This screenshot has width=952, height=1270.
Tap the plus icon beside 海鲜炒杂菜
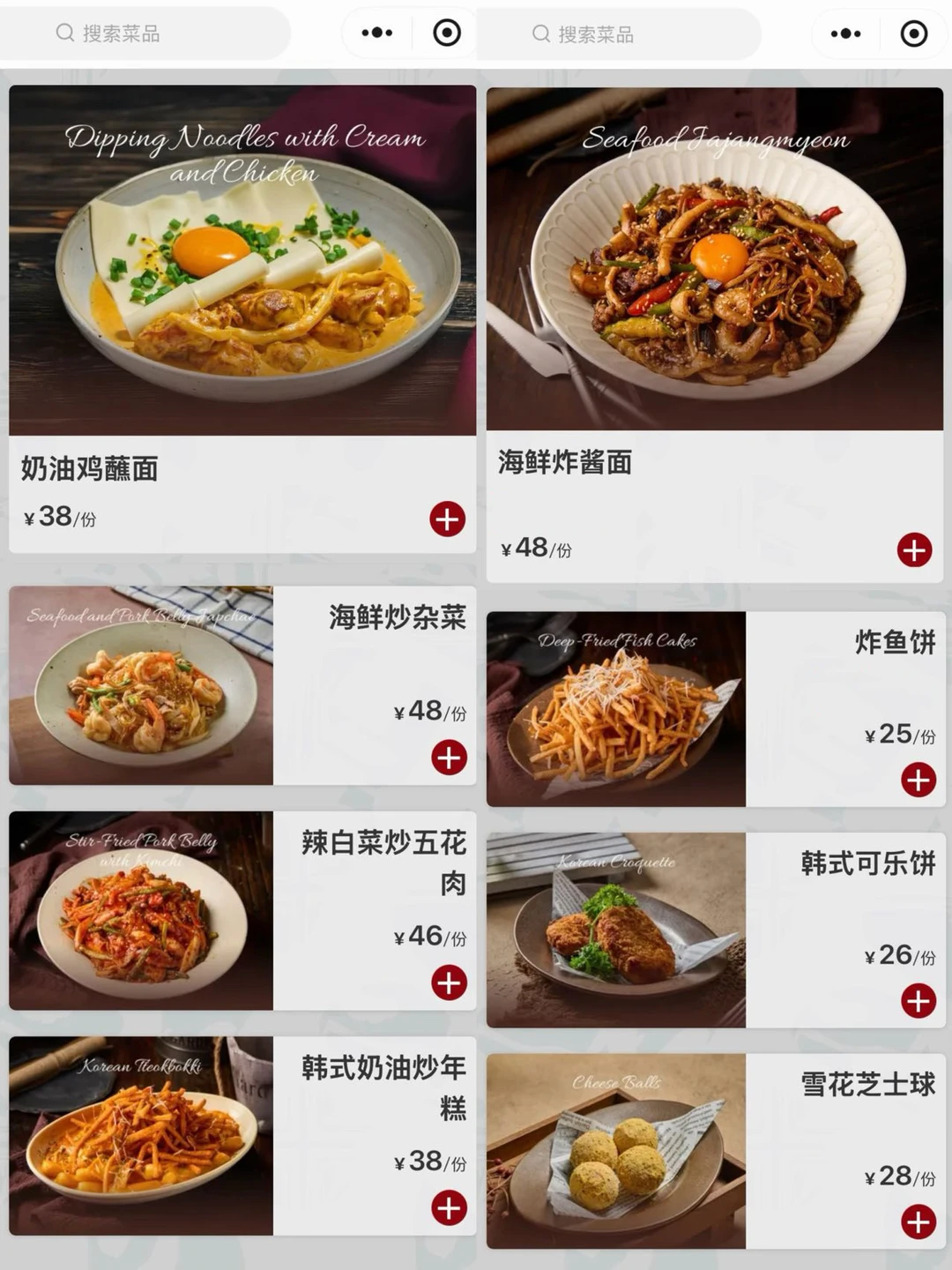[450, 757]
